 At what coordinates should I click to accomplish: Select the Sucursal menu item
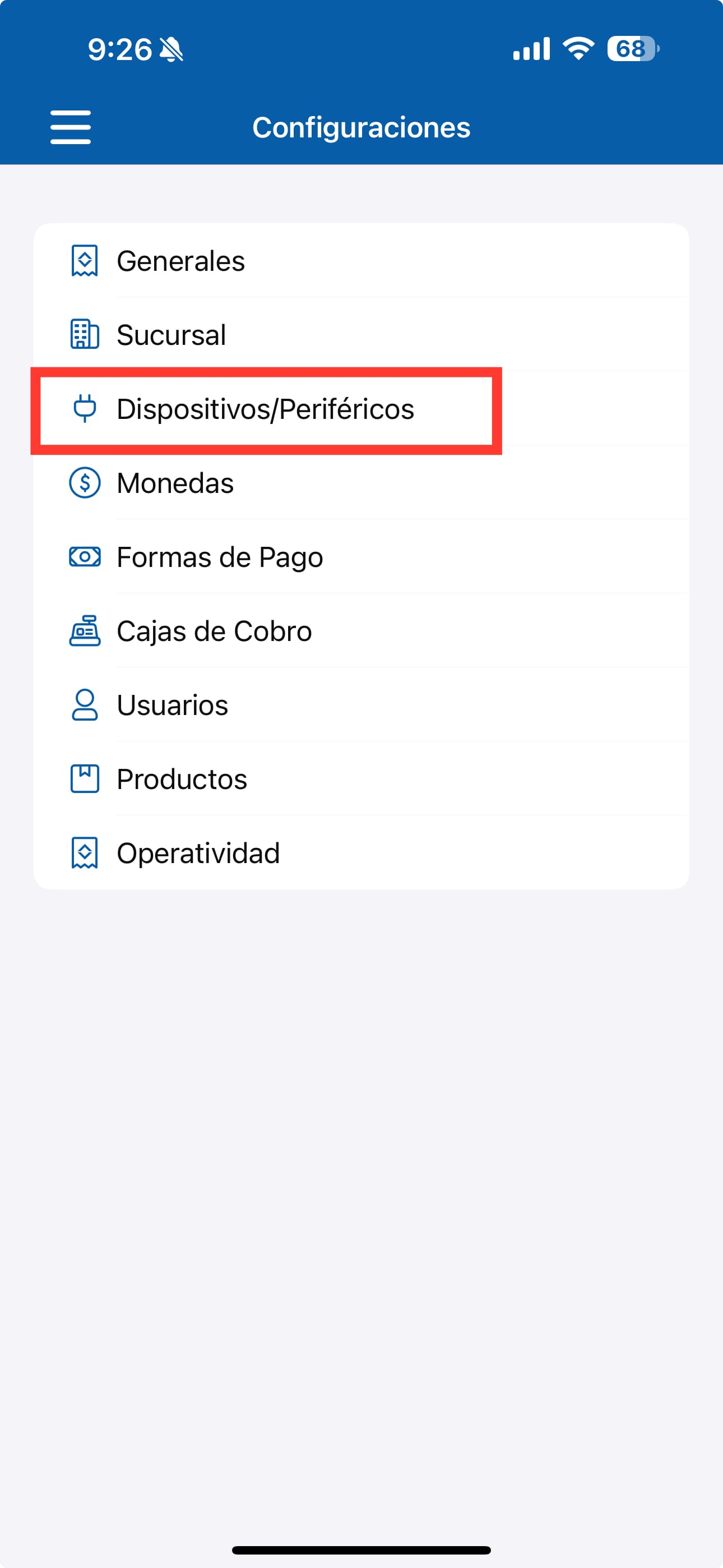(171, 334)
